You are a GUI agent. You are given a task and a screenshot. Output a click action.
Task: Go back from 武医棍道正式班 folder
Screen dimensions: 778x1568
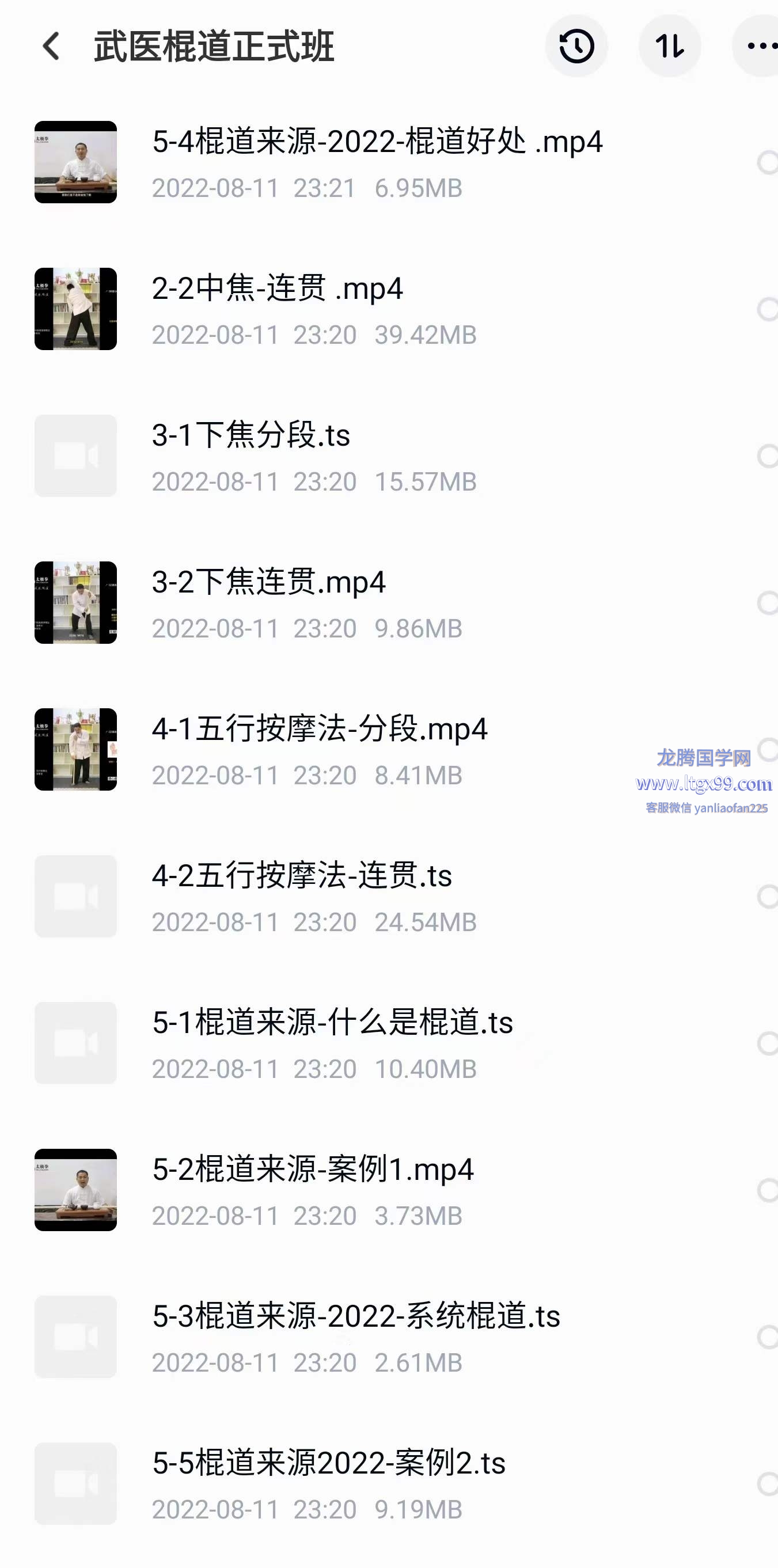(52, 46)
